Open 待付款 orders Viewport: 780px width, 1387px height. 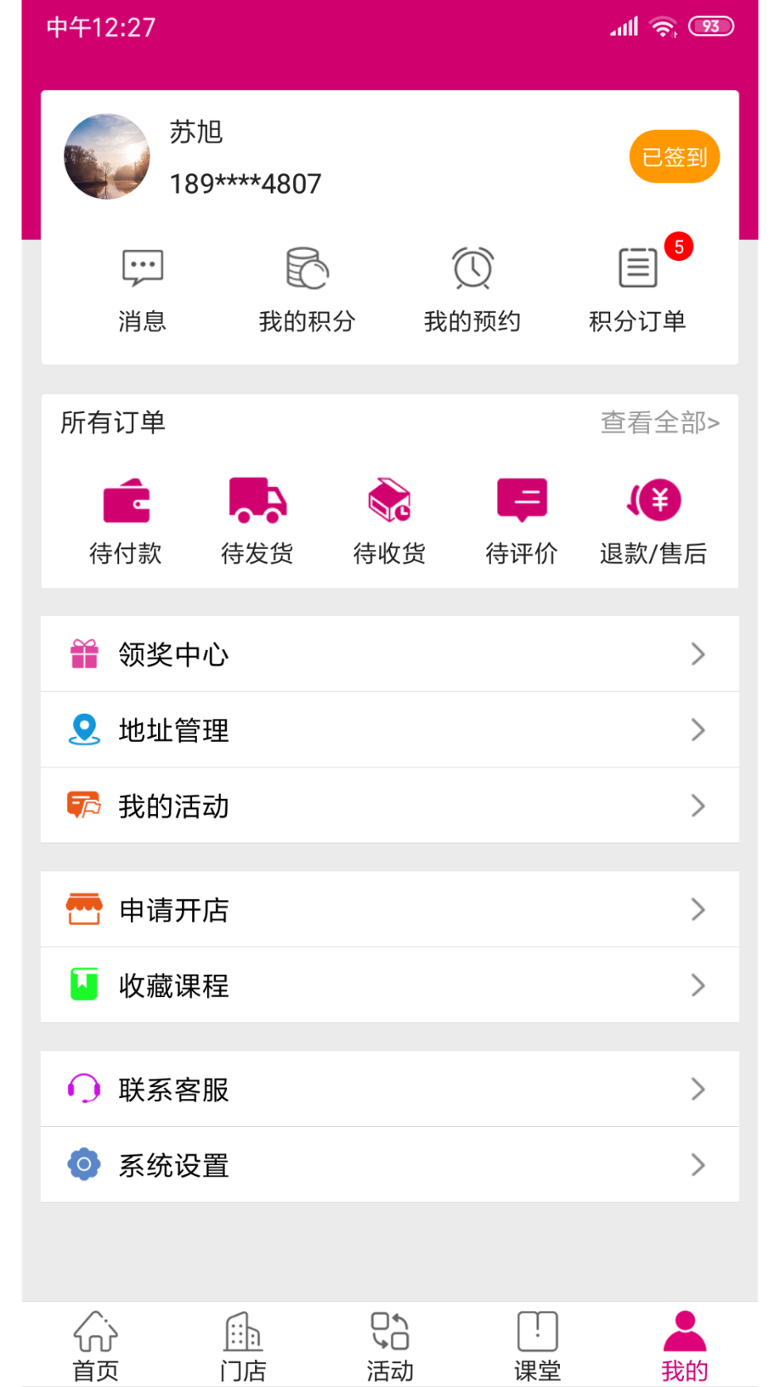[126, 520]
